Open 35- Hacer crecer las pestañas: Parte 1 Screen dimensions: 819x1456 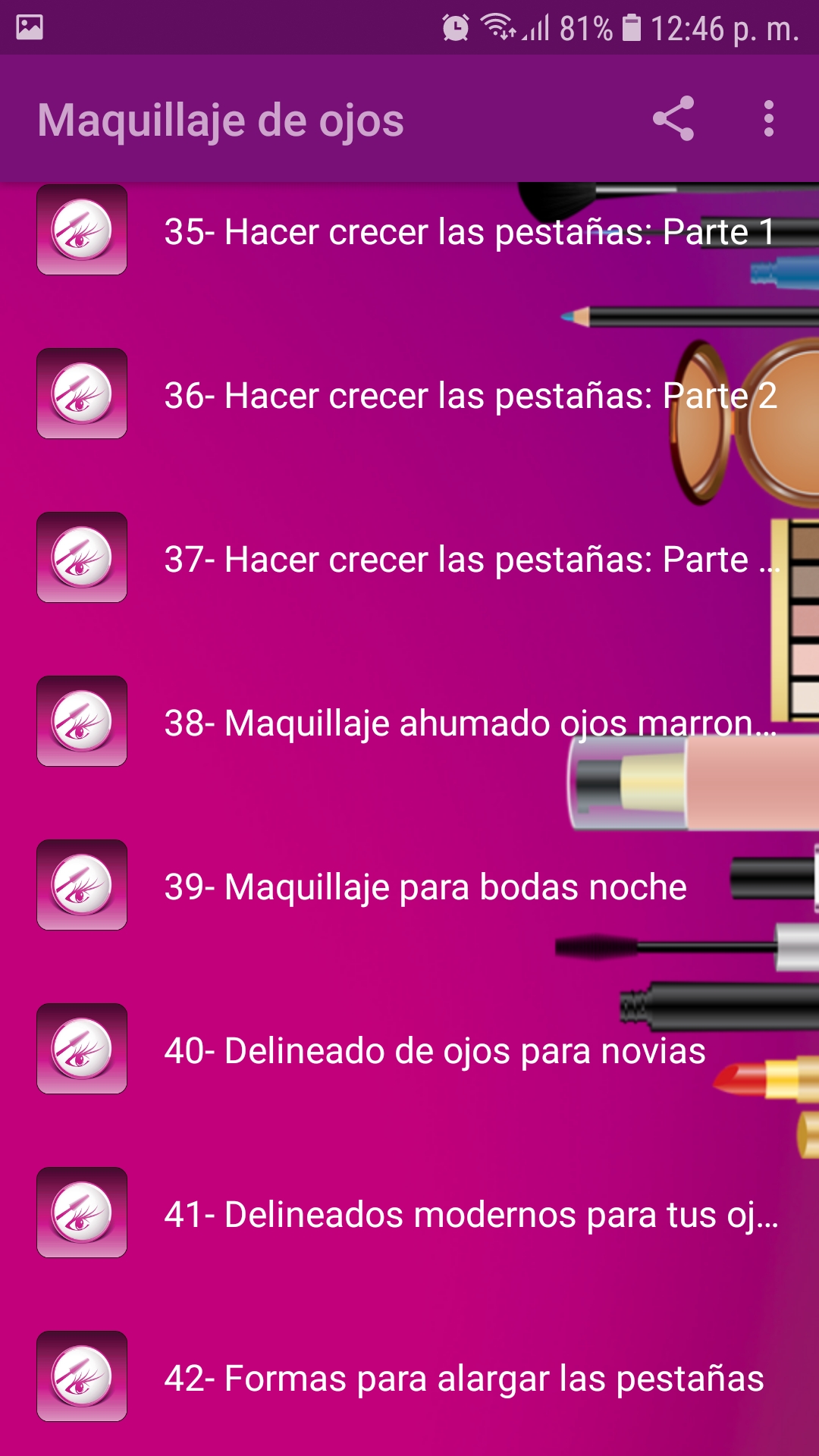pyautogui.click(x=469, y=232)
